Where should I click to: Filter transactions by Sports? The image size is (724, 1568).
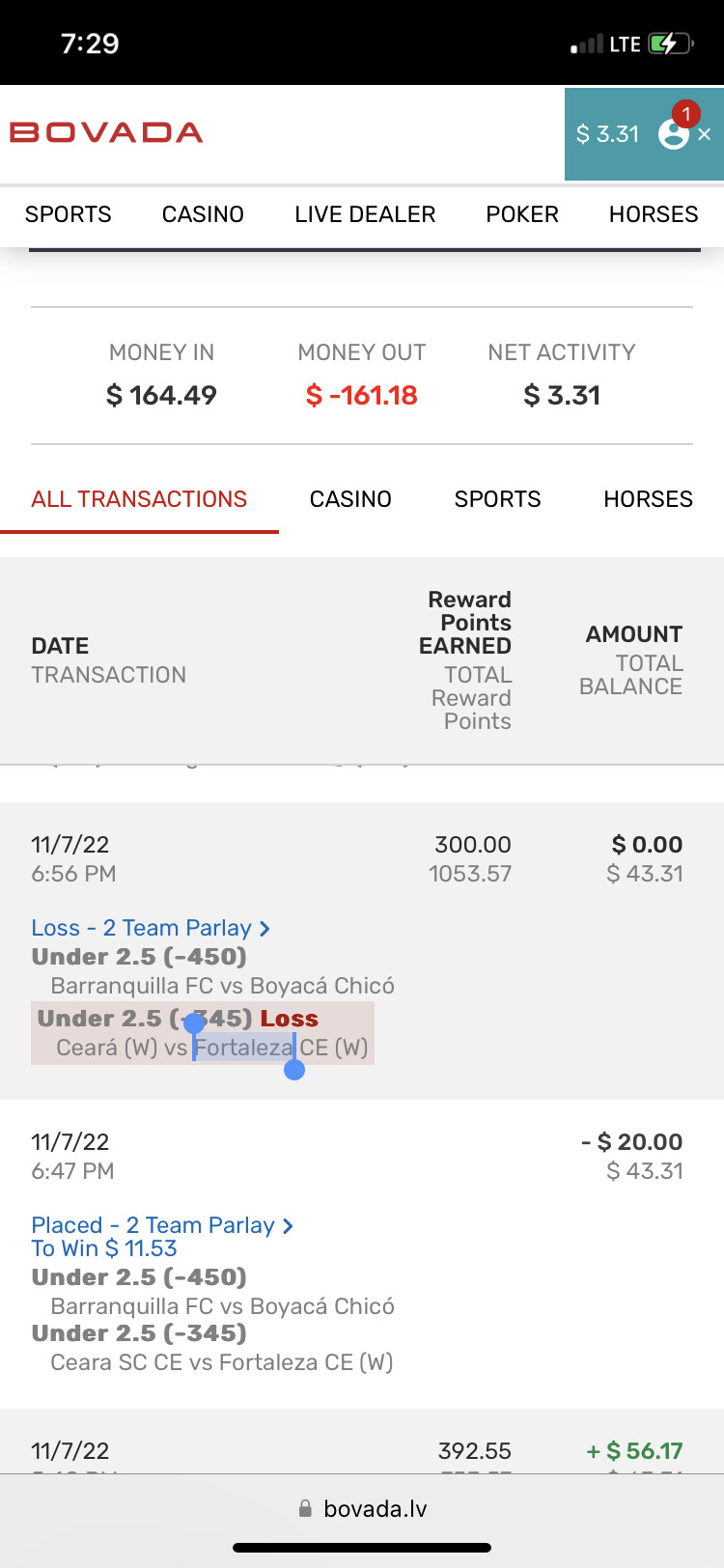pyautogui.click(x=497, y=499)
